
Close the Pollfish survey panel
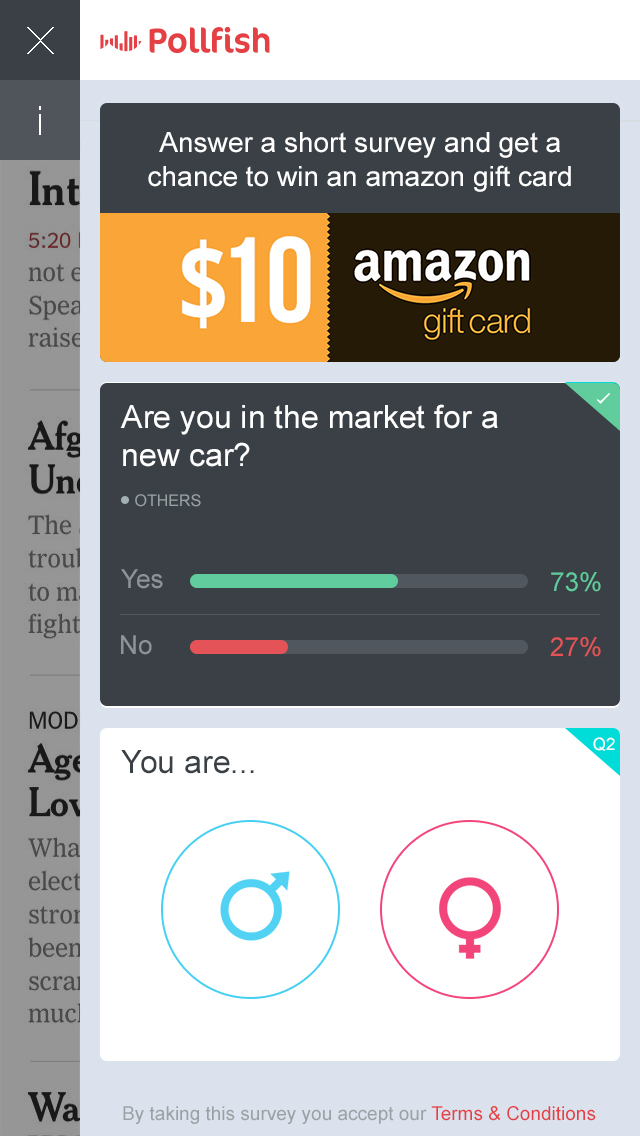40,40
